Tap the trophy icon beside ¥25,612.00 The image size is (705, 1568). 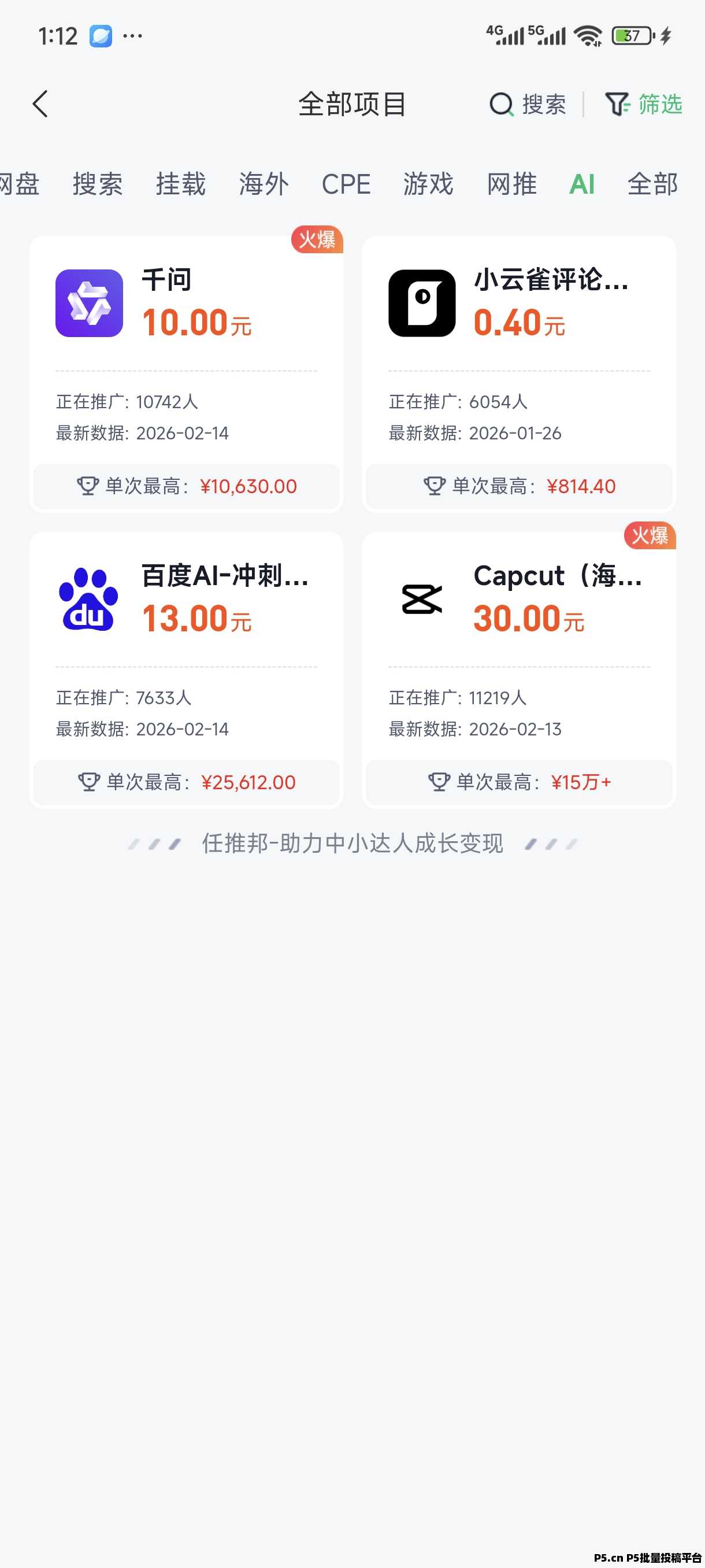point(90,782)
